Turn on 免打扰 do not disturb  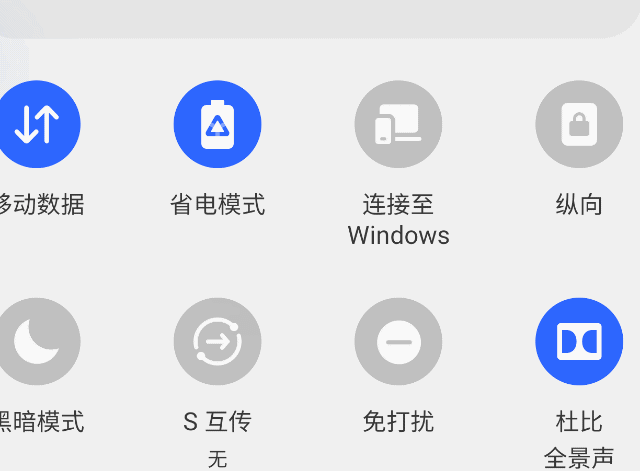(398, 341)
